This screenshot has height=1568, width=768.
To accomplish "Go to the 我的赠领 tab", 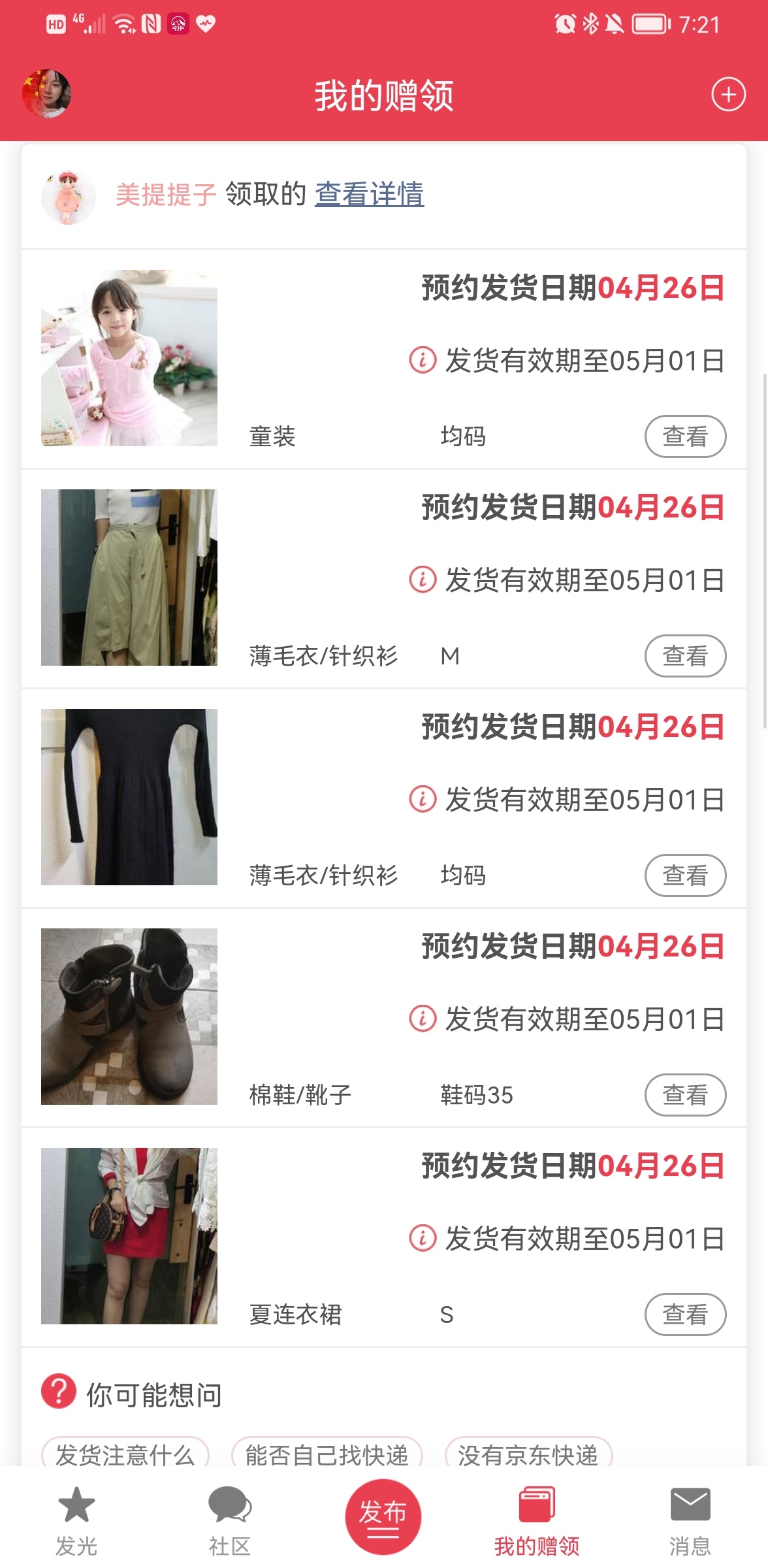I will coord(537,1521).
